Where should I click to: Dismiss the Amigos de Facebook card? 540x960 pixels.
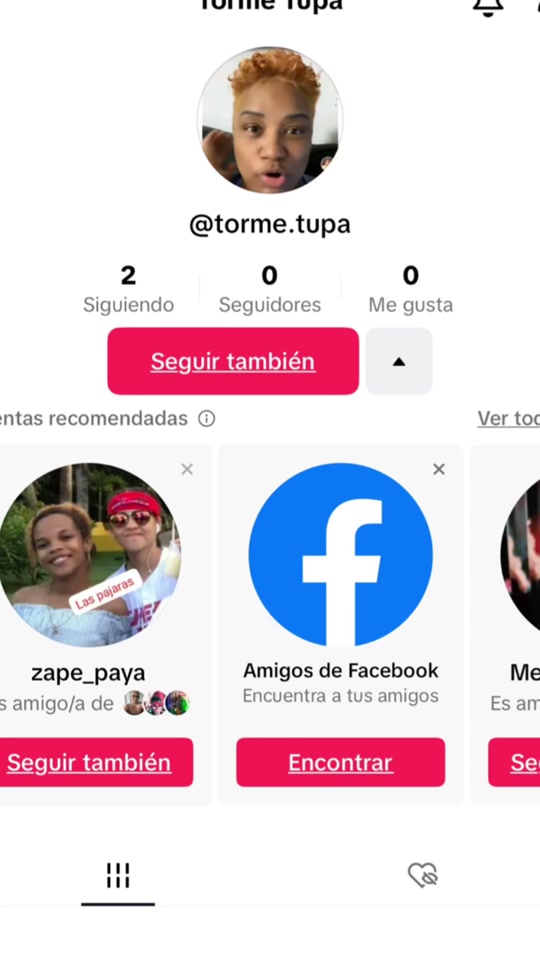tap(439, 469)
